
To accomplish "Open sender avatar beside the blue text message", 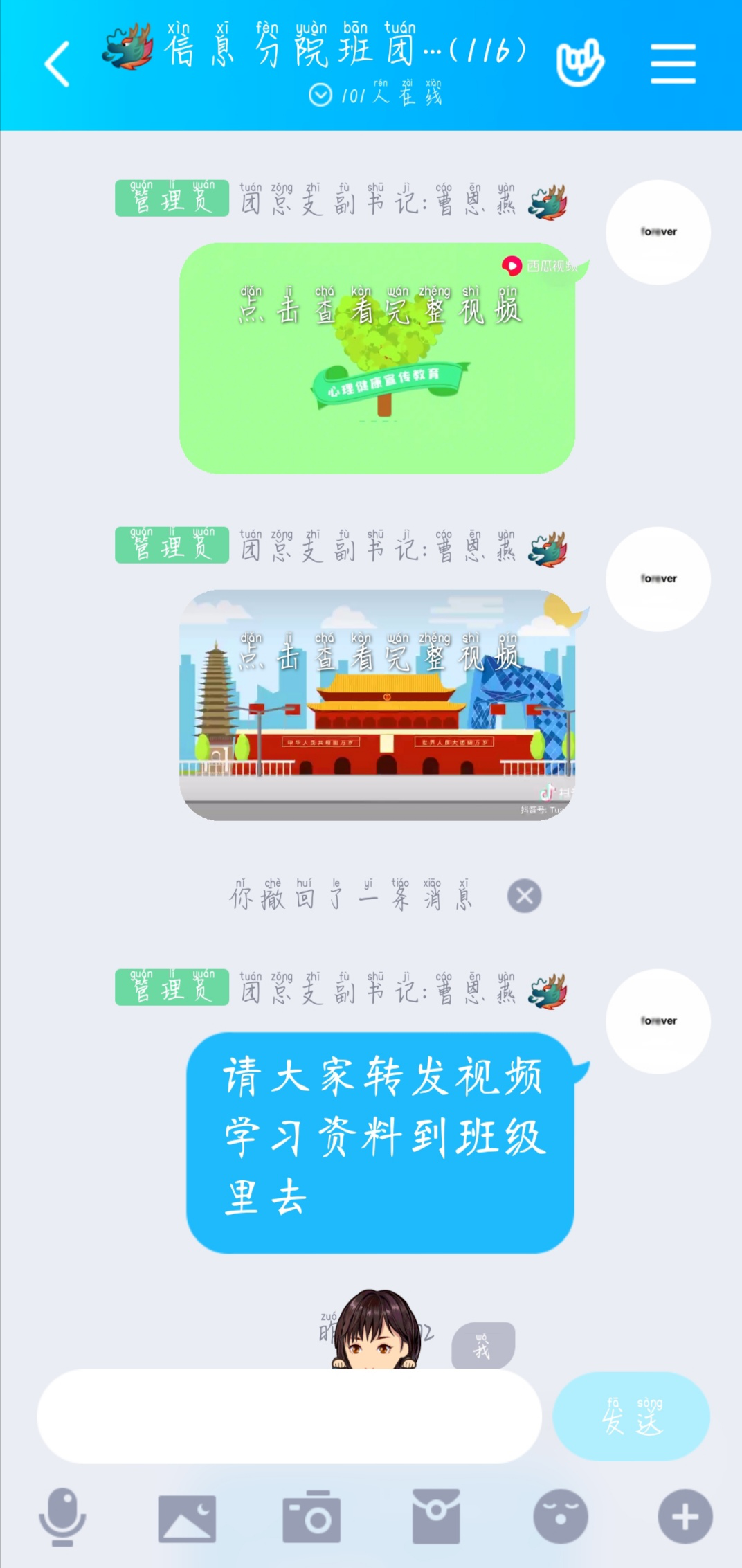I will 658,1021.
